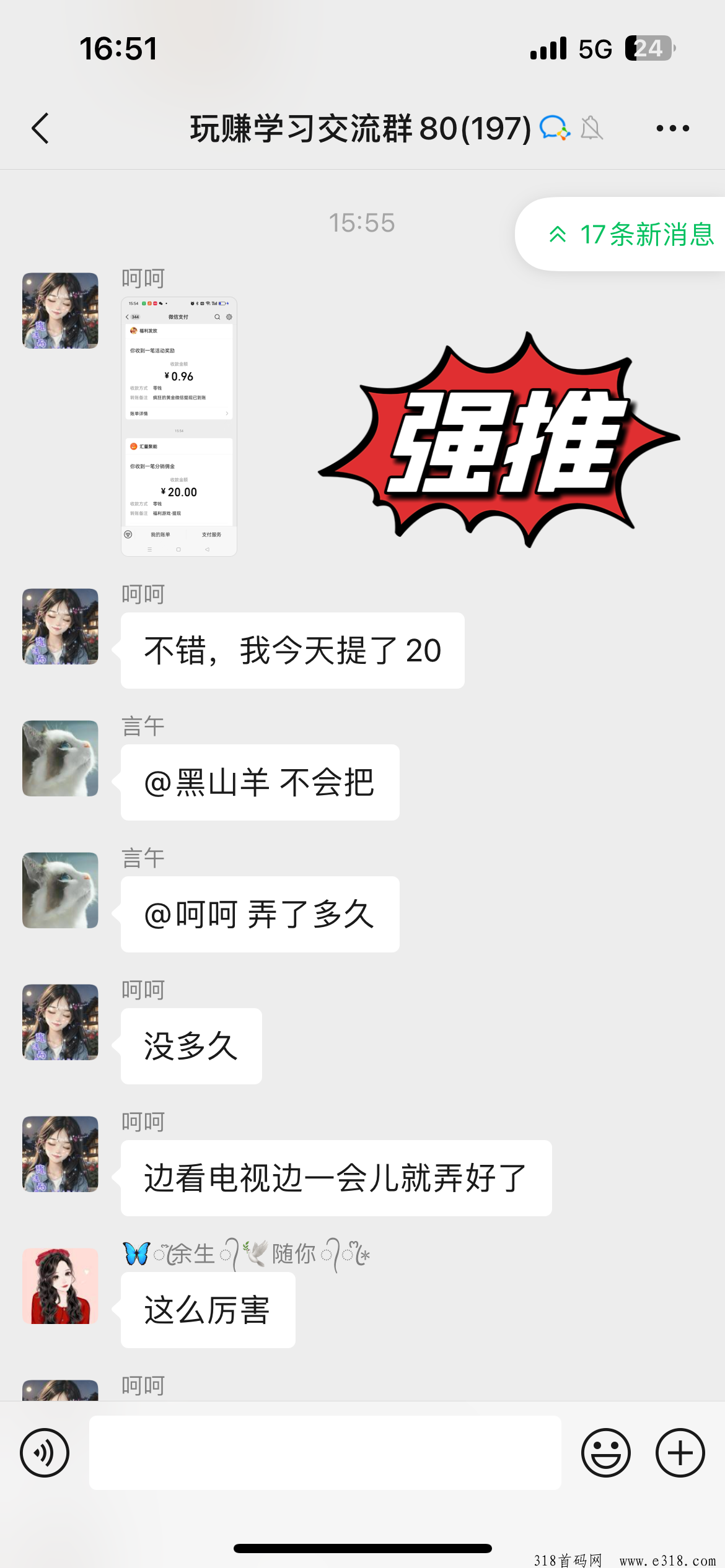View 言午's profile via cat avatar beside 不会把
Image resolution: width=725 pixels, height=1568 pixels.
[x=60, y=758]
